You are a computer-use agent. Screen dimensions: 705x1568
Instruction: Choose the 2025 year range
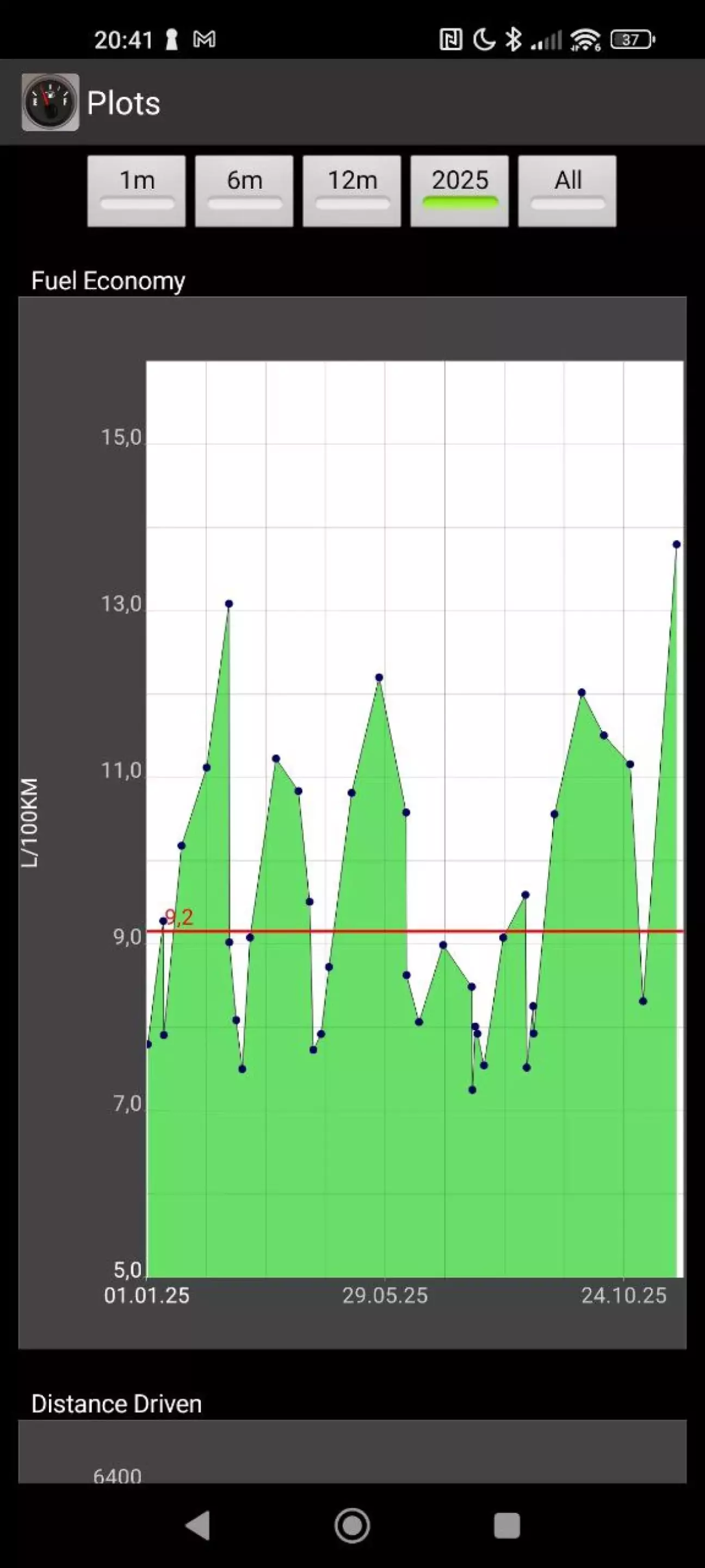pos(459,190)
